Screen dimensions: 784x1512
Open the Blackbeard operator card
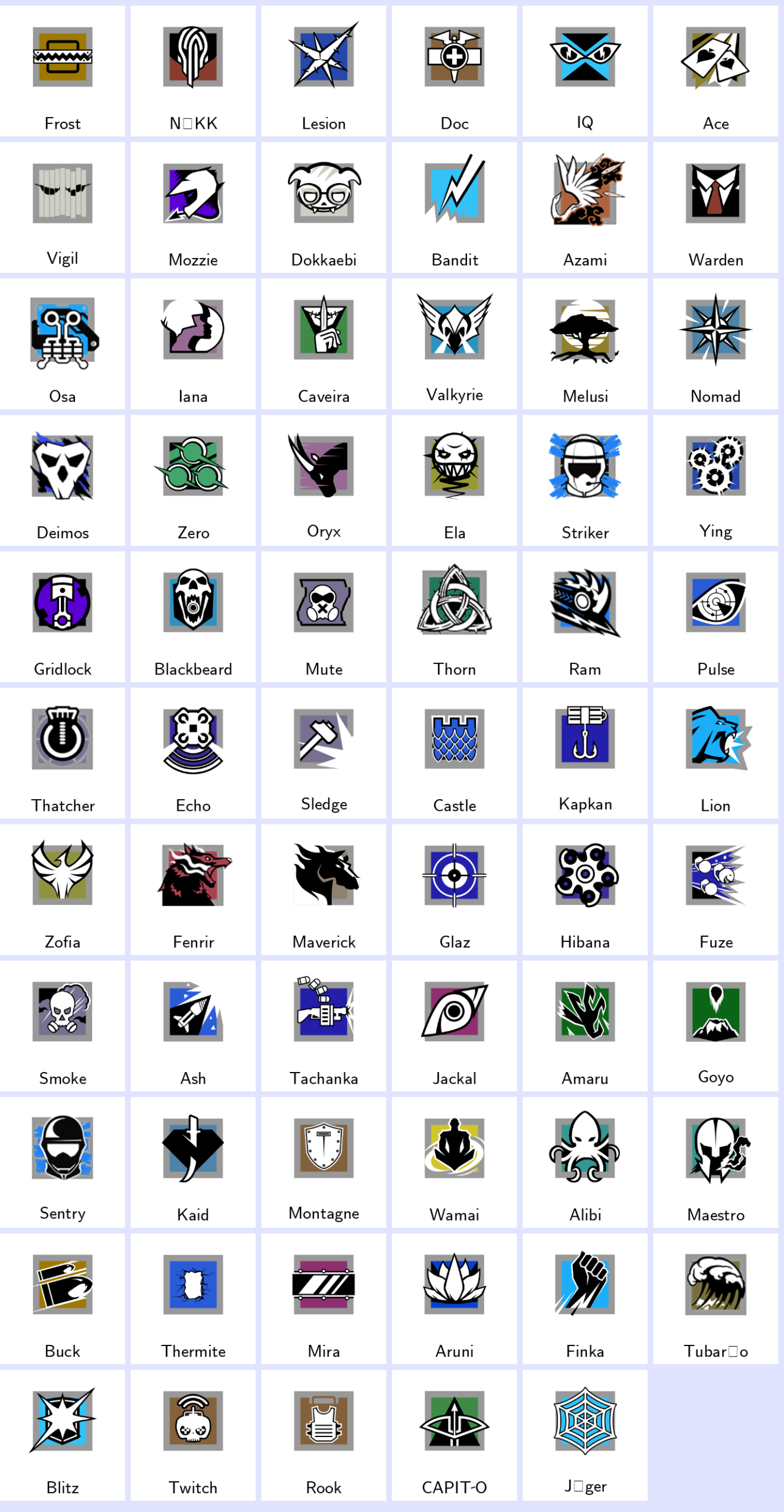click(x=193, y=617)
